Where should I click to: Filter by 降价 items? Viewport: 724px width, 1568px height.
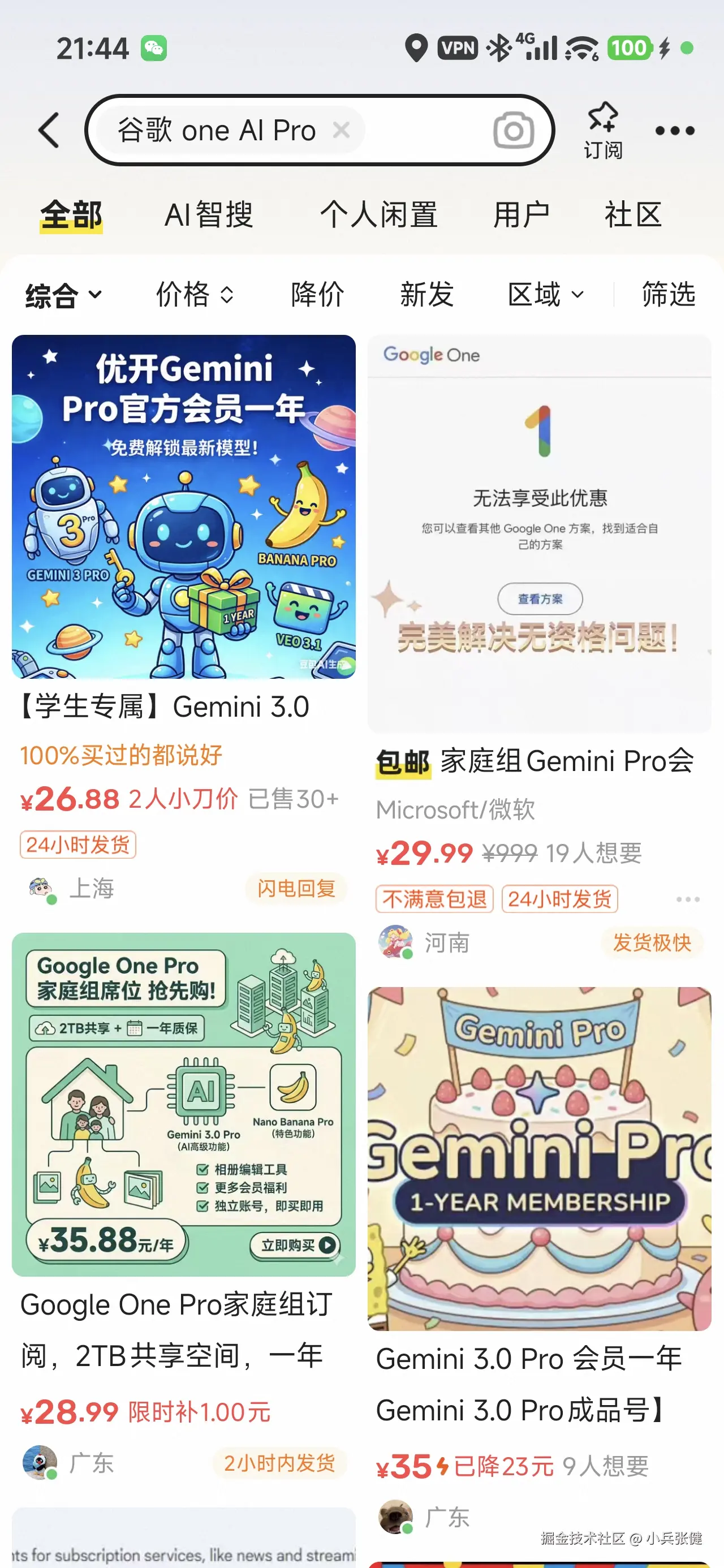(317, 295)
